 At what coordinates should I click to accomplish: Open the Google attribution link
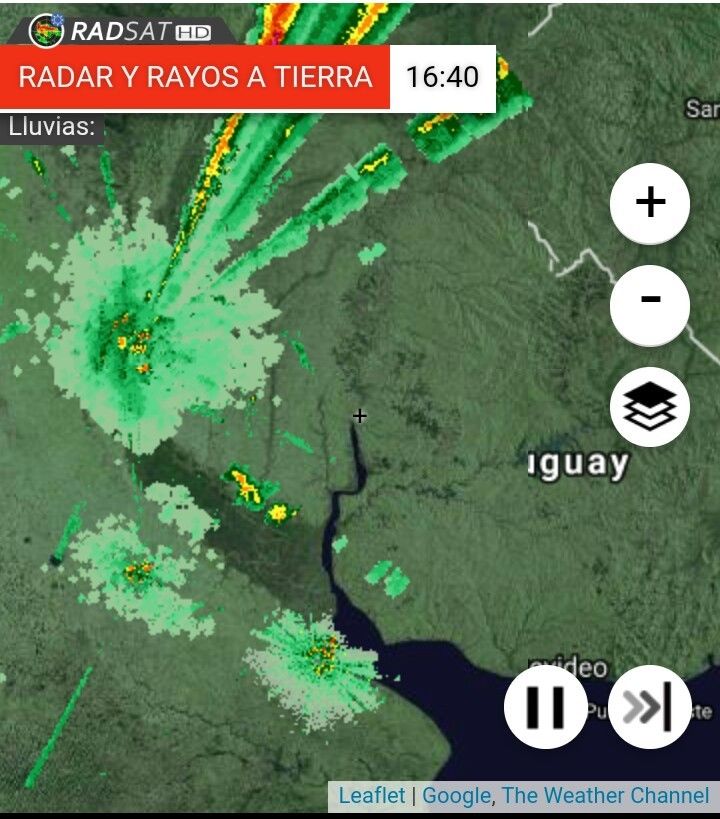click(456, 796)
